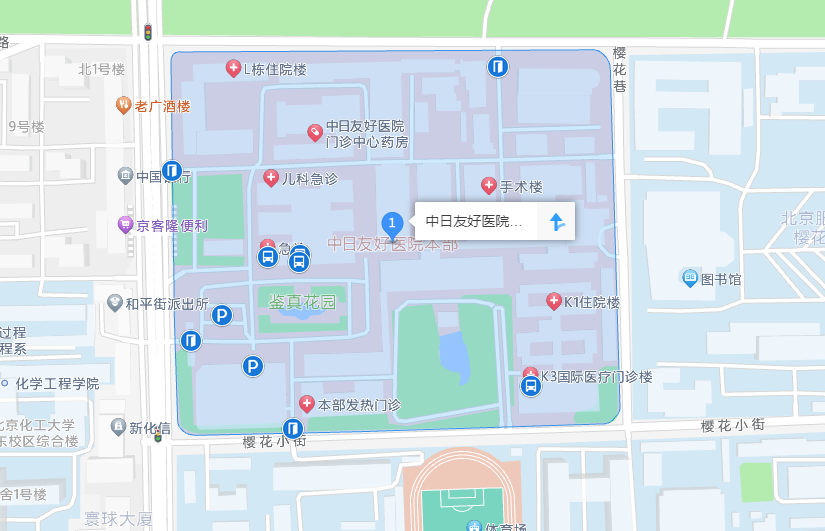Tap the K3国际医疗门诊楼 marker

531,375
